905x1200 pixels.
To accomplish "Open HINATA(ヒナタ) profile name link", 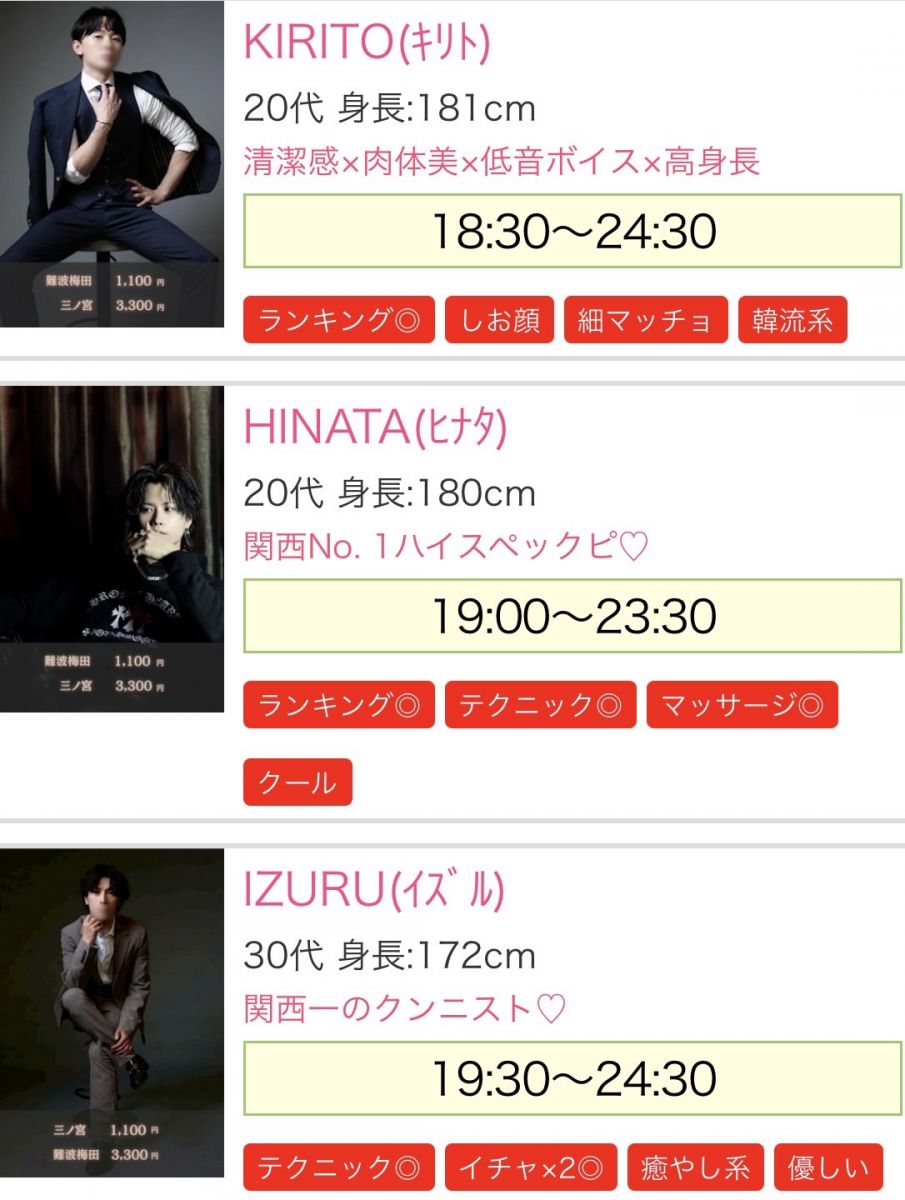I will [376, 429].
